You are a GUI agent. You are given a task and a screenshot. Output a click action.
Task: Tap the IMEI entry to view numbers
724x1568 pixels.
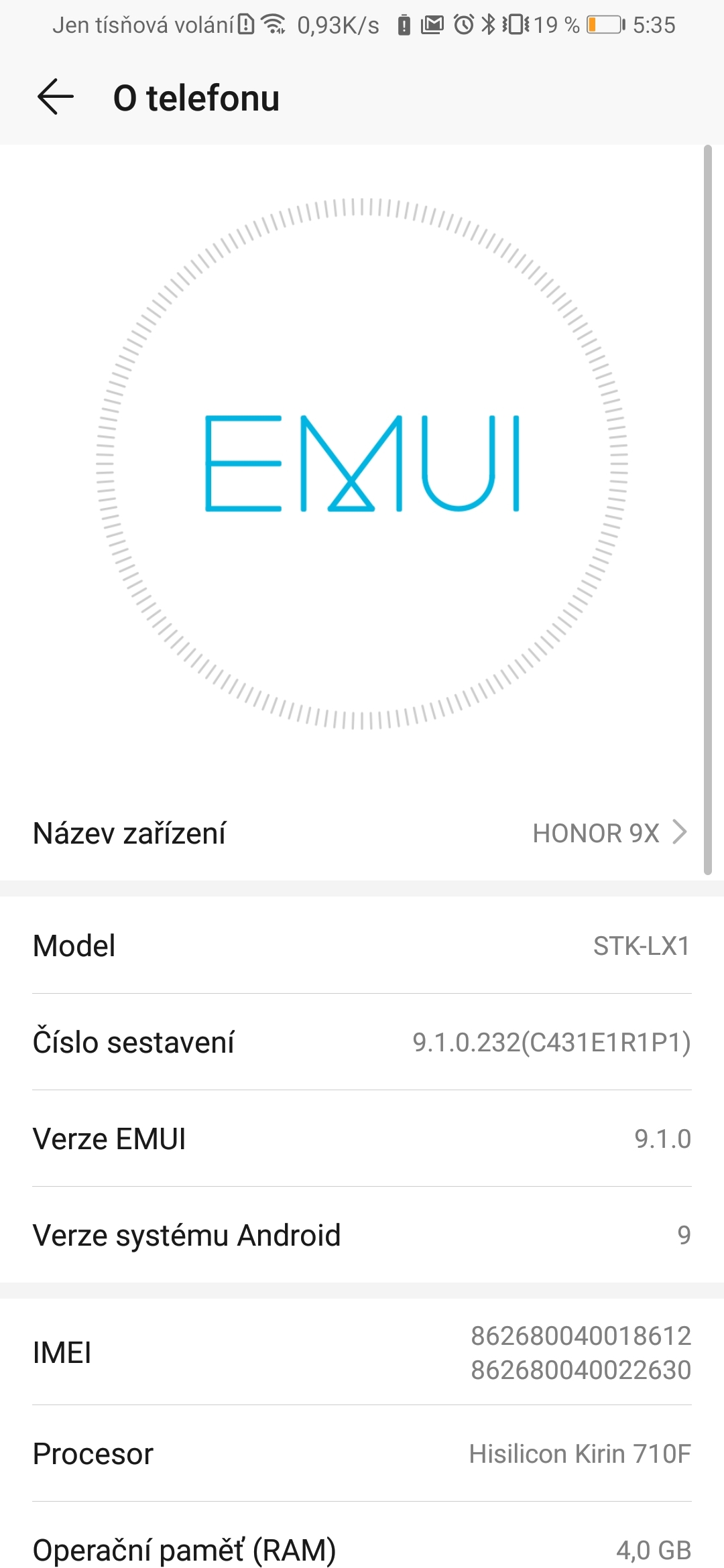click(362, 1354)
